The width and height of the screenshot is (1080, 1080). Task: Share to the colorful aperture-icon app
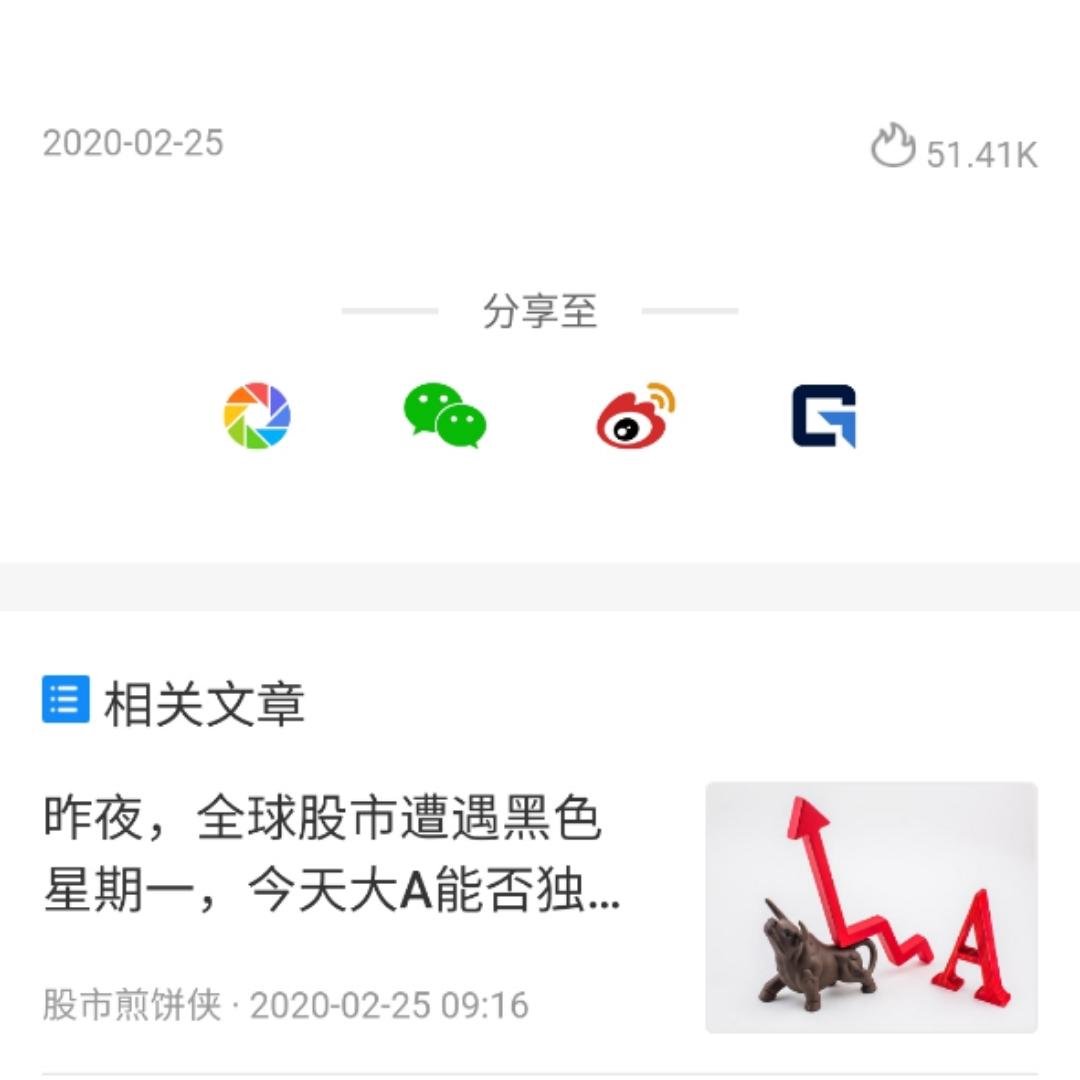coord(257,416)
